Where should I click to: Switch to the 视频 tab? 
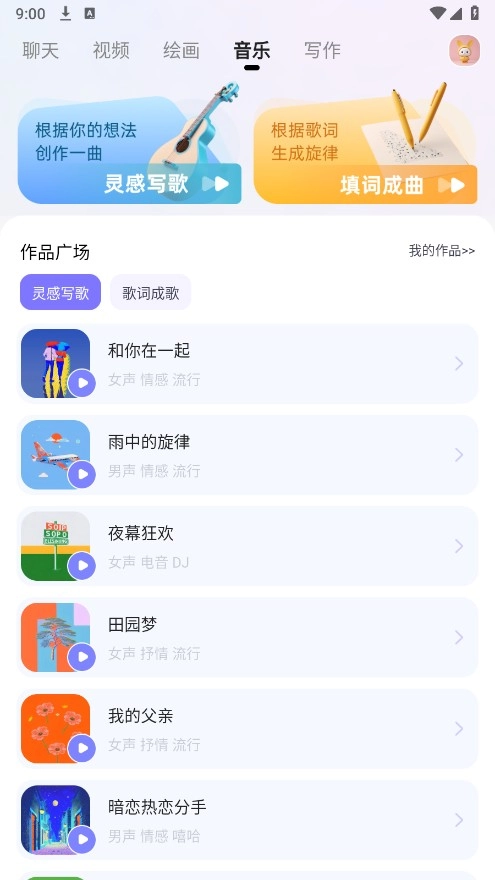pyautogui.click(x=111, y=51)
